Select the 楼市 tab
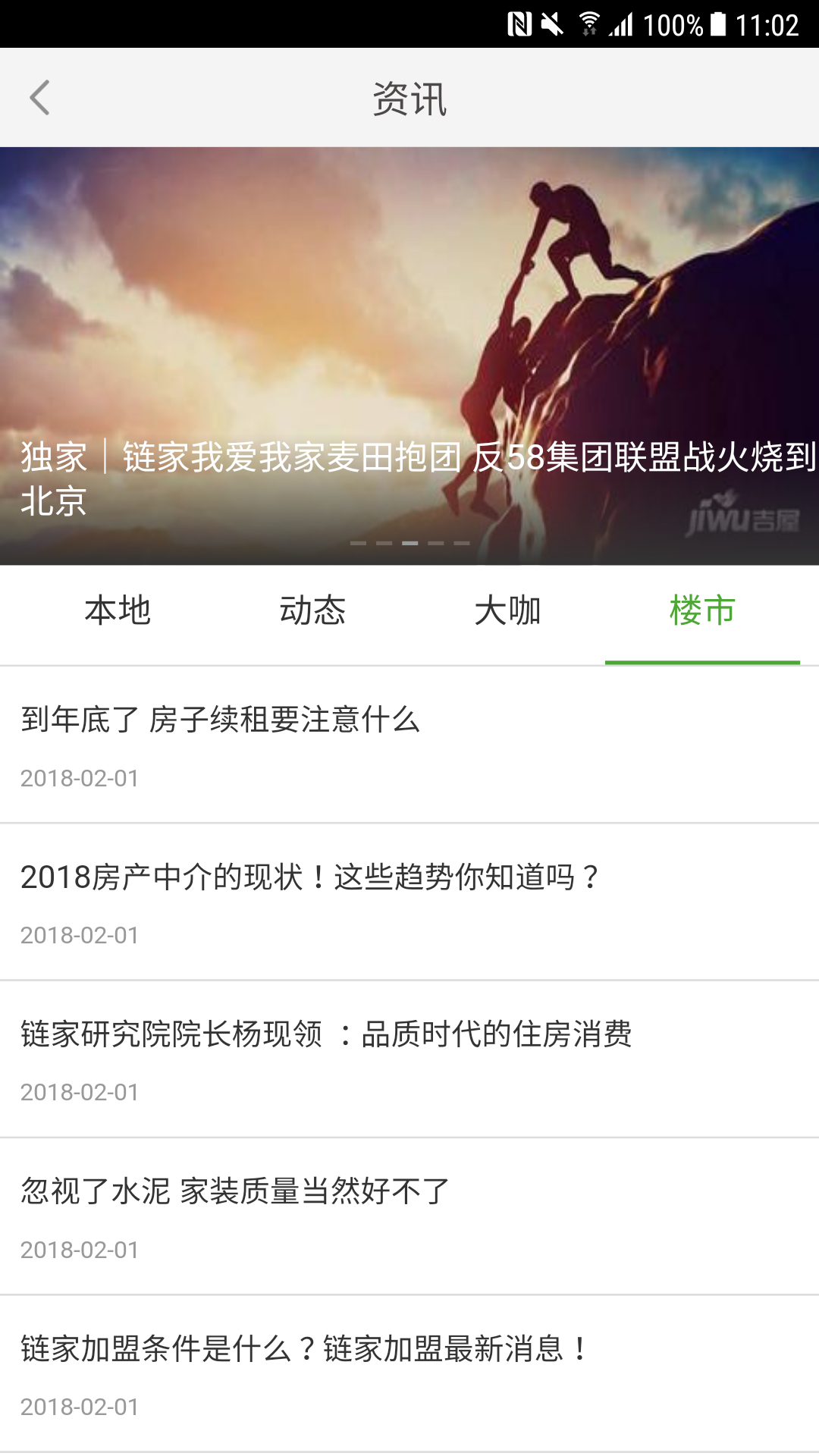The width and height of the screenshot is (819, 1456). tap(702, 611)
